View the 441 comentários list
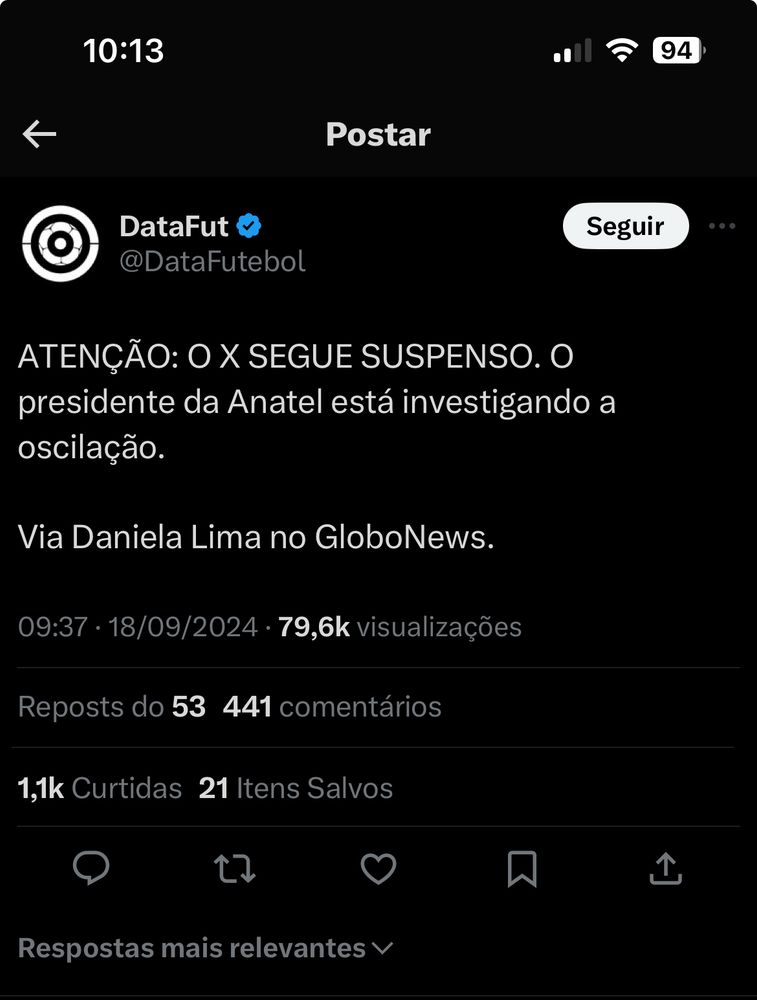 [332, 707]
